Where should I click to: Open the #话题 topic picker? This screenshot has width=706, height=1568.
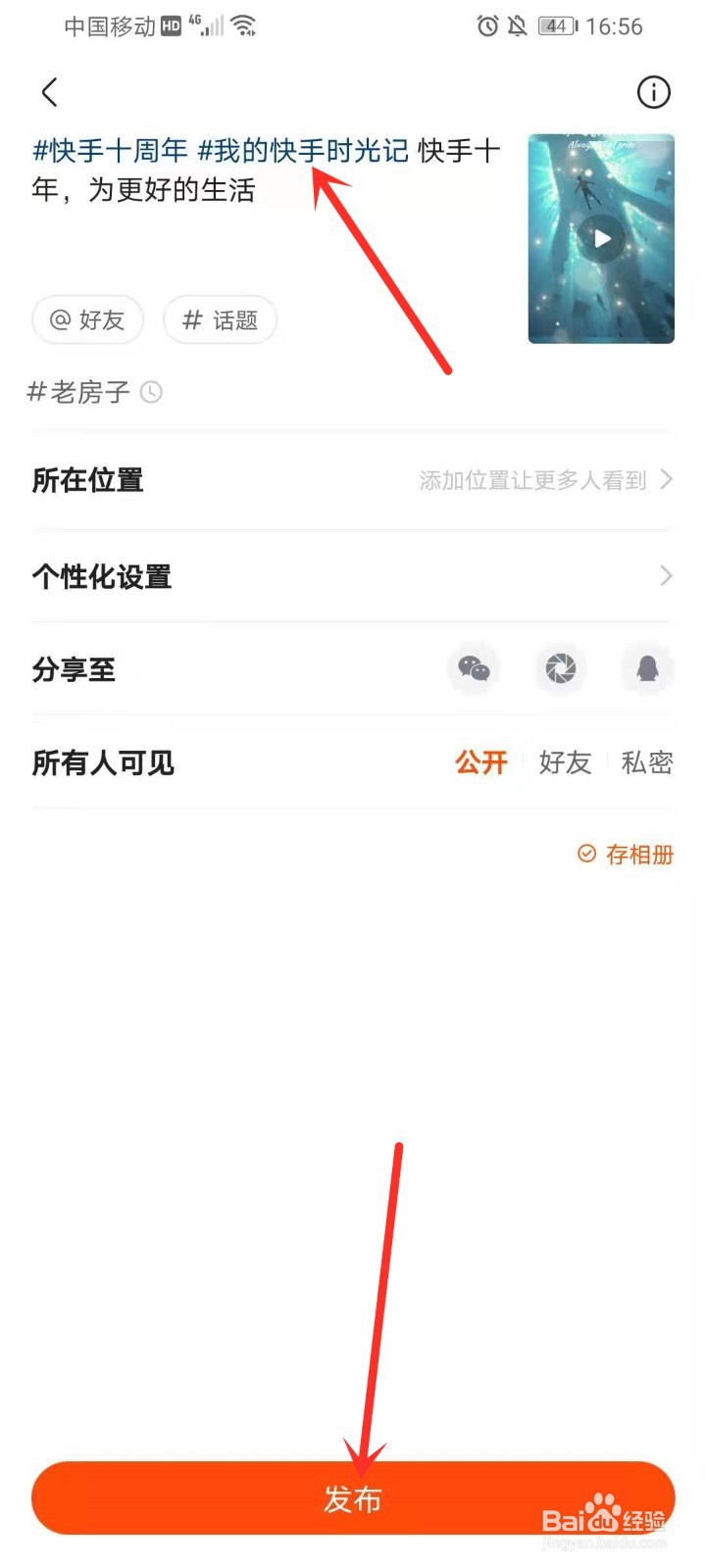coord(220,319)
